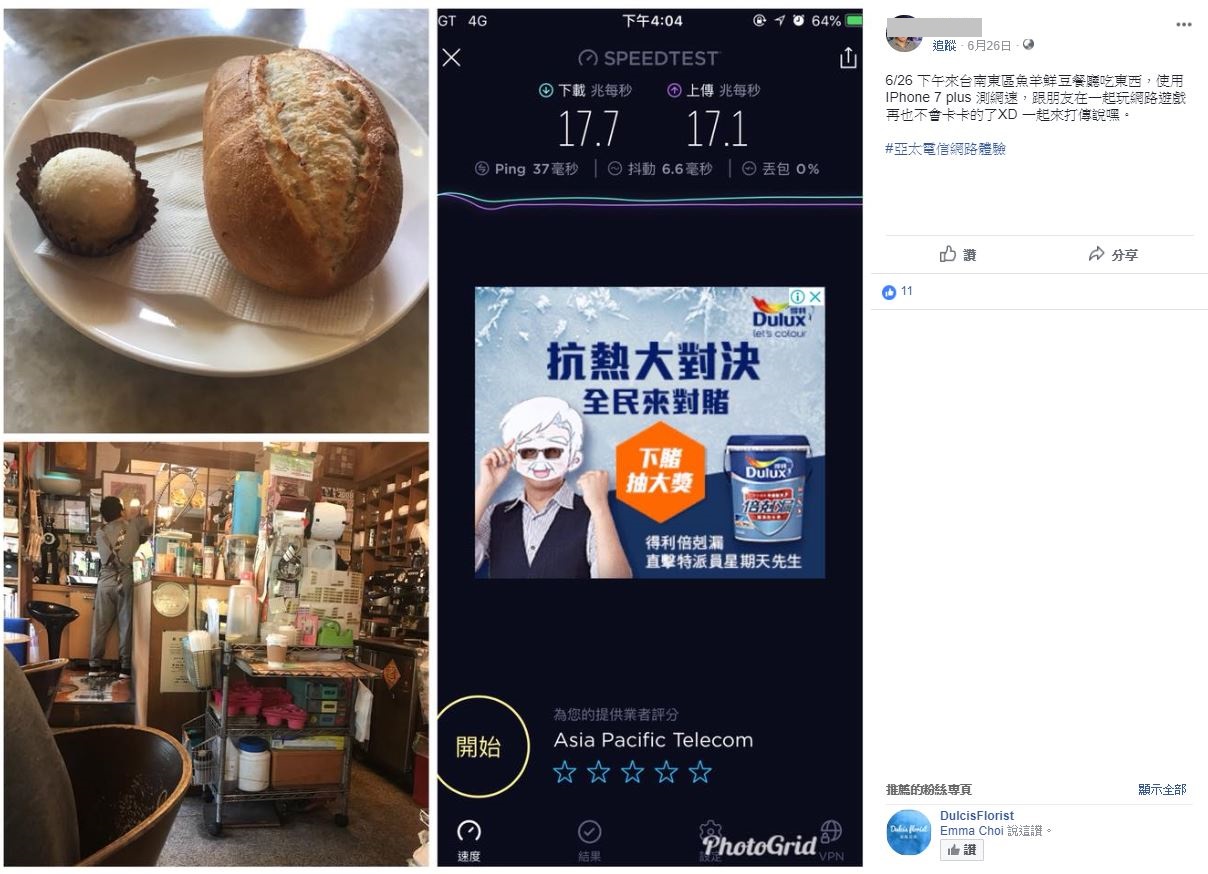Image resolution: width=1208 pixels, height=874 pixels.
Task: Follow the poster via 追蹤 link
Action: coord(944,46)
